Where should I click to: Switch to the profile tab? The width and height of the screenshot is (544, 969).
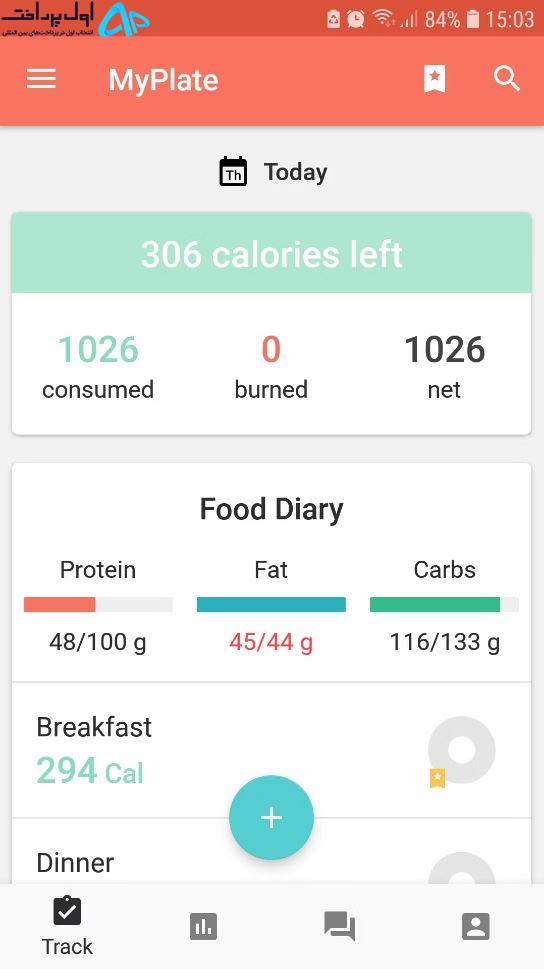pos(475,926)
